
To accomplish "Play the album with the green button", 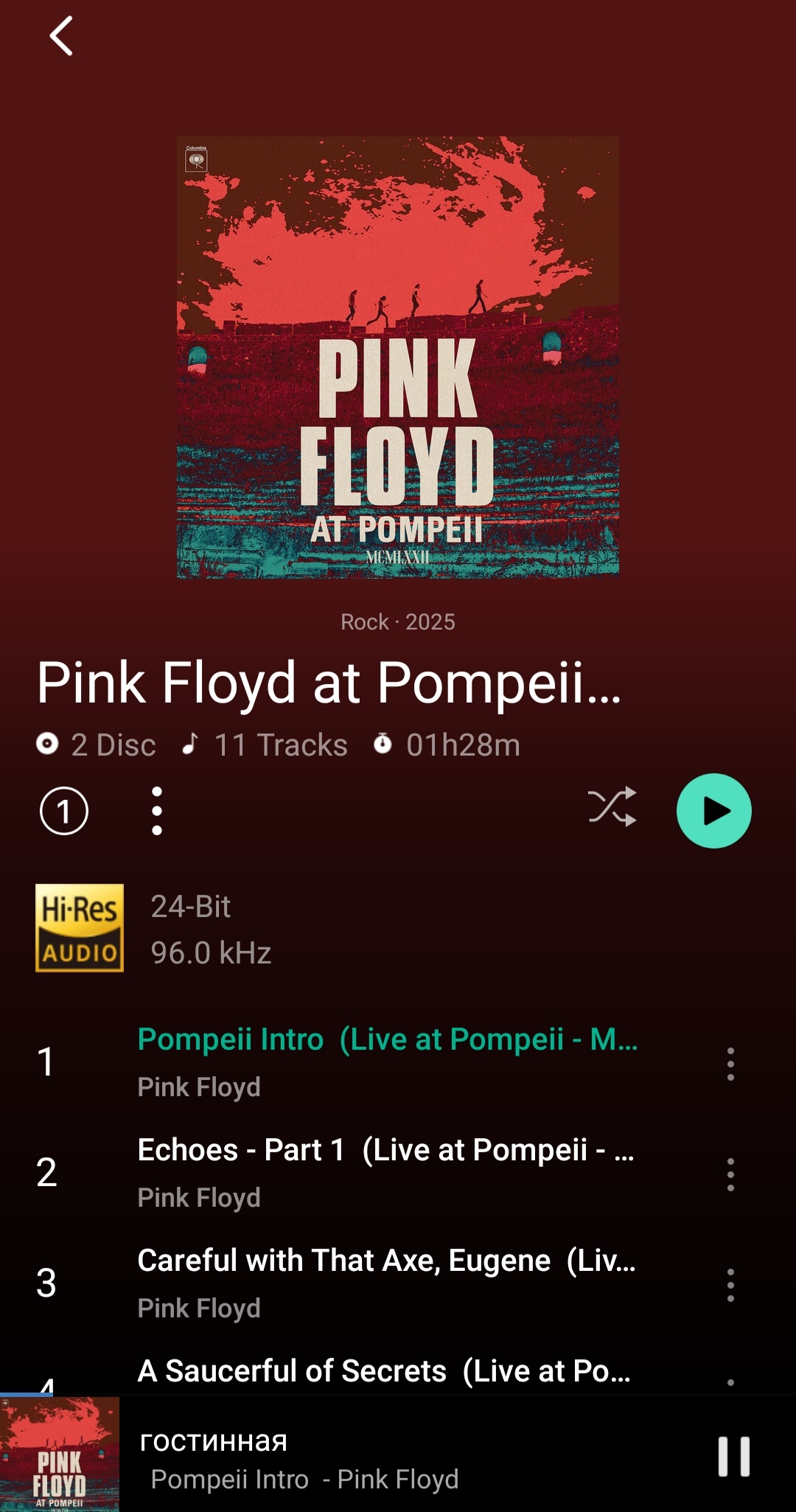I will (713, 811).
